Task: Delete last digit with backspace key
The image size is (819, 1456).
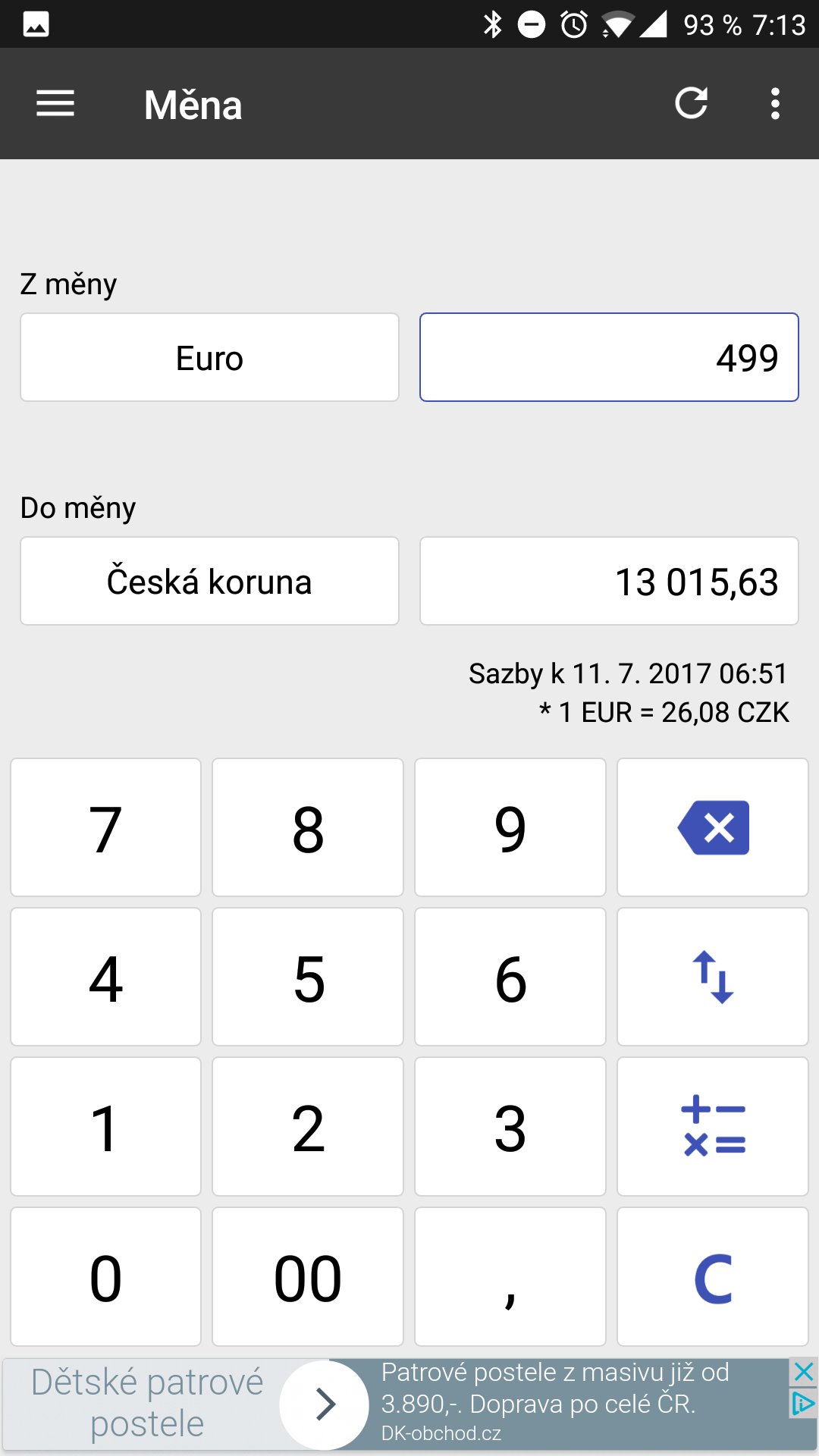Action: pyautogui.click(x=713, y=827)
